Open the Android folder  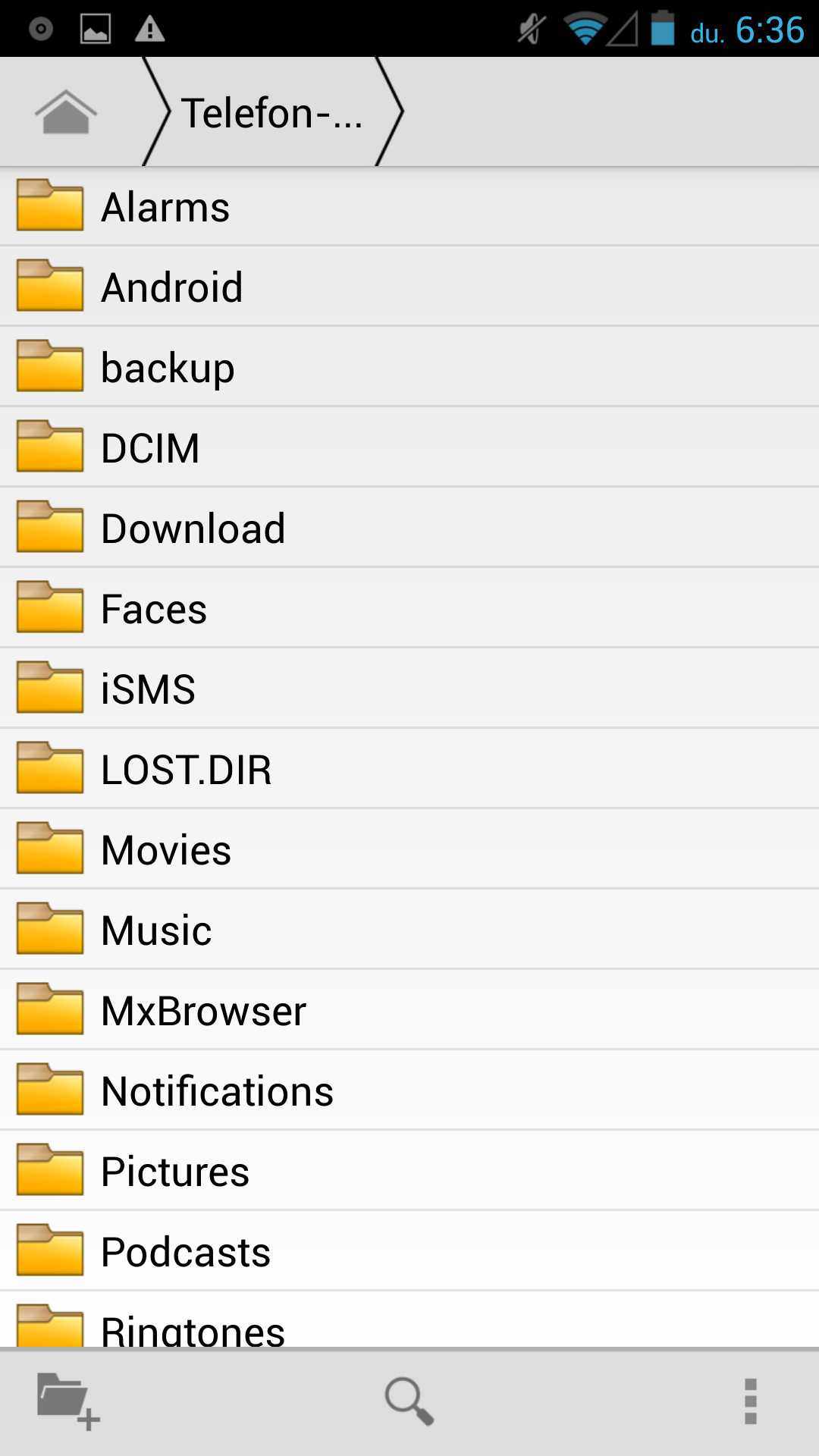(409, 287)
